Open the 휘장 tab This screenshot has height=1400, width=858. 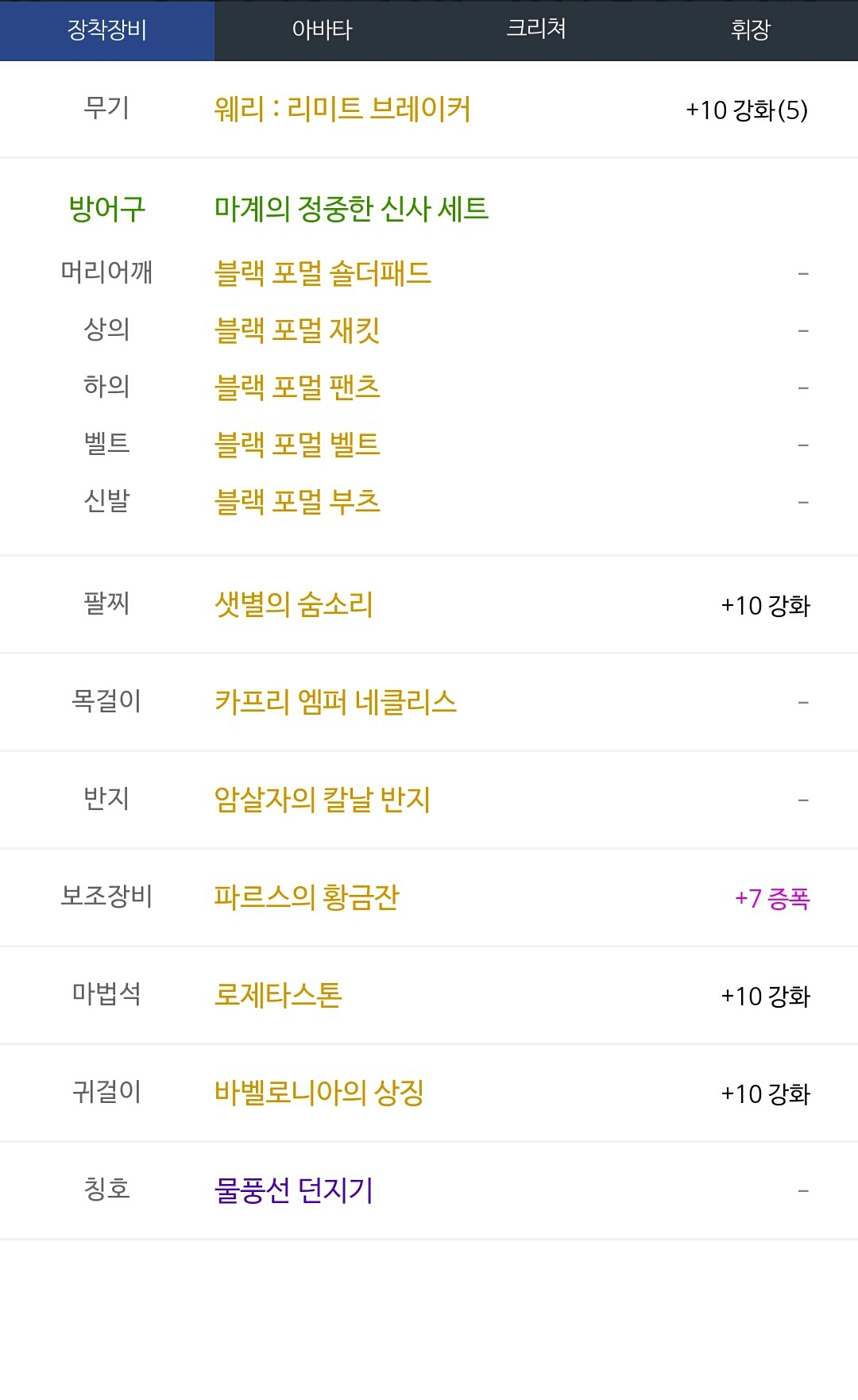pos(750,30)
